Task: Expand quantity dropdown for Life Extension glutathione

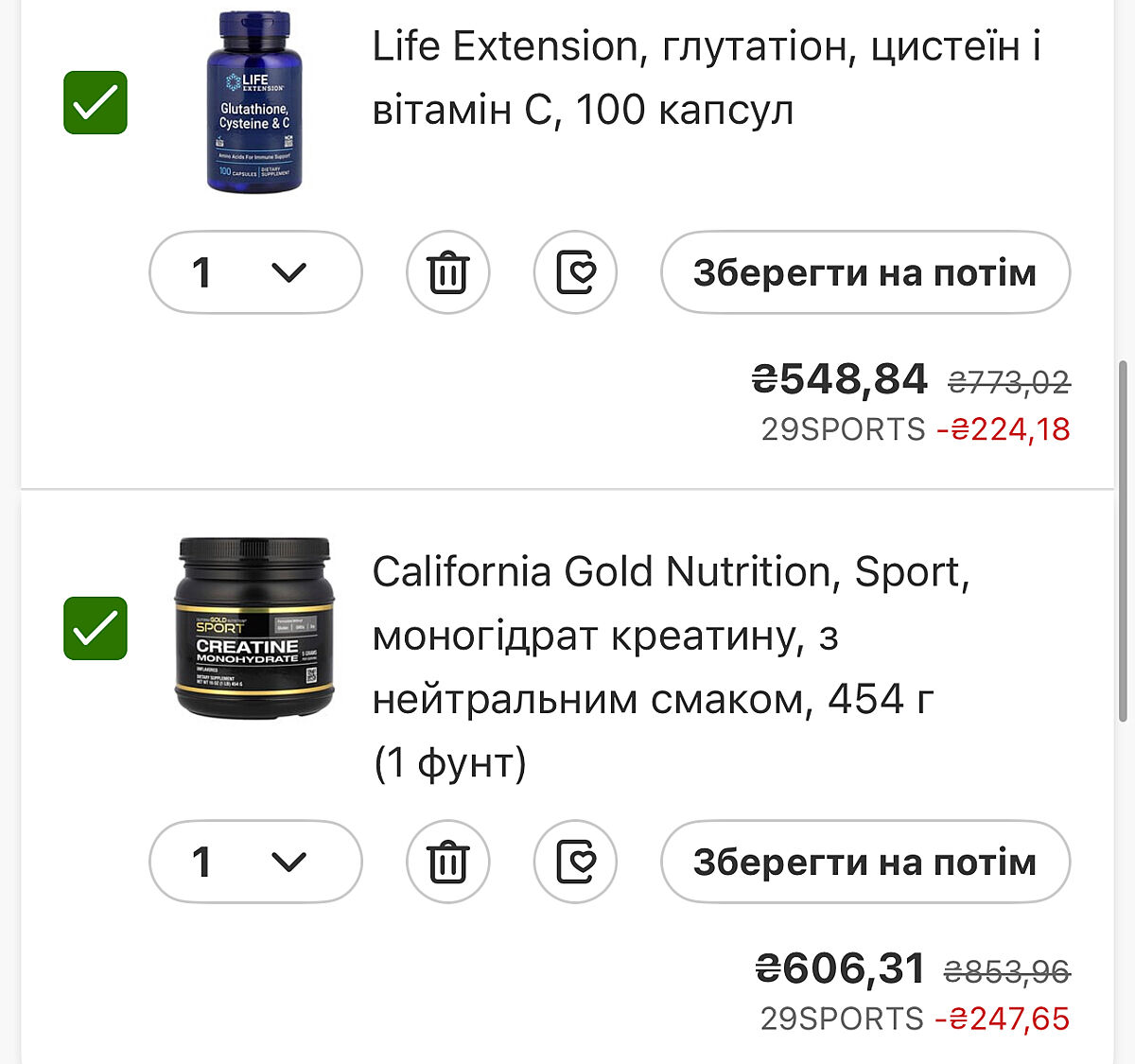Action: point(255,272)
